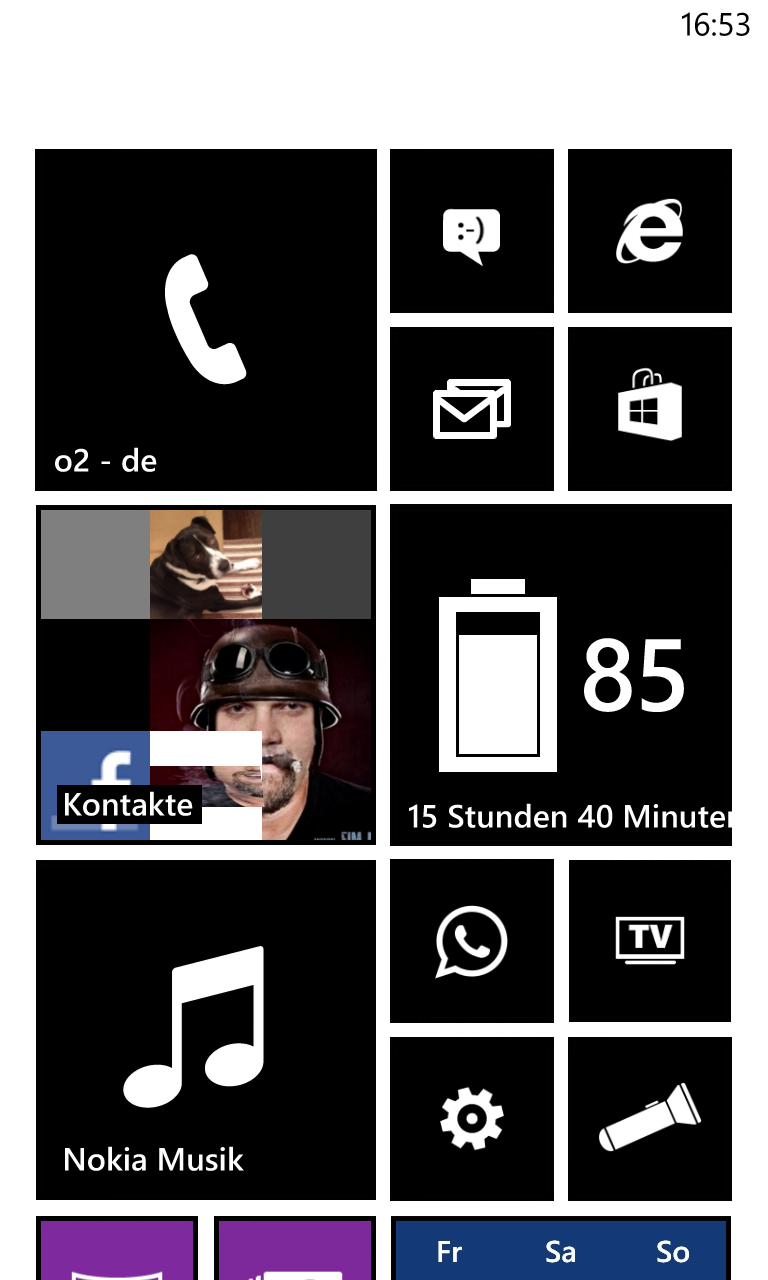
Task: Open settings gear tile
Action: 472,1119
